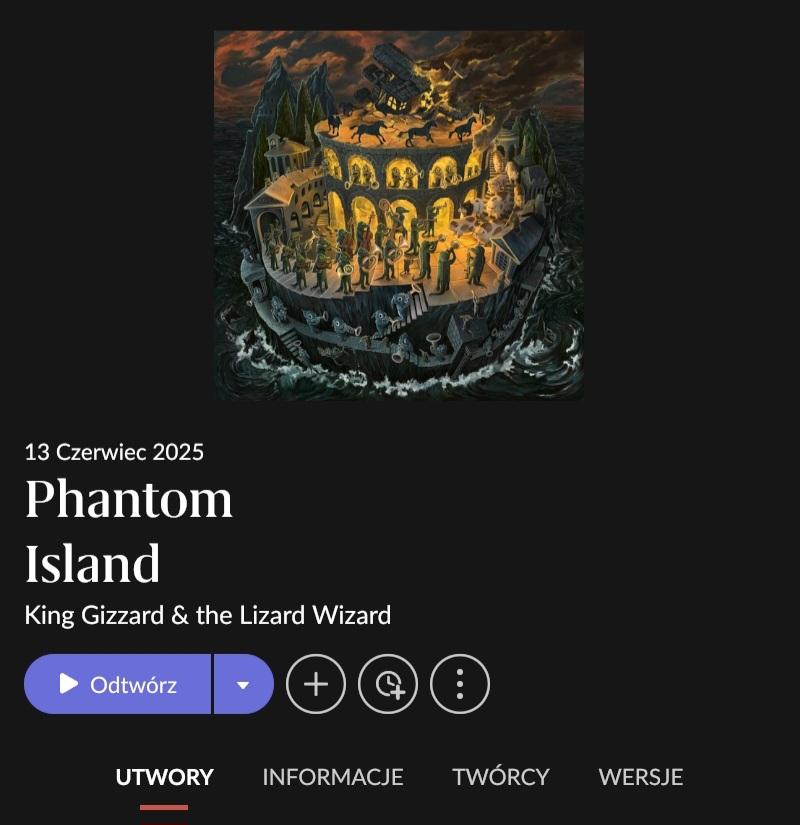This screenshot has height=825, width=800.
Task: Switch to the Utwory tab
Action: pyautogui.click(x=164, y=777)
